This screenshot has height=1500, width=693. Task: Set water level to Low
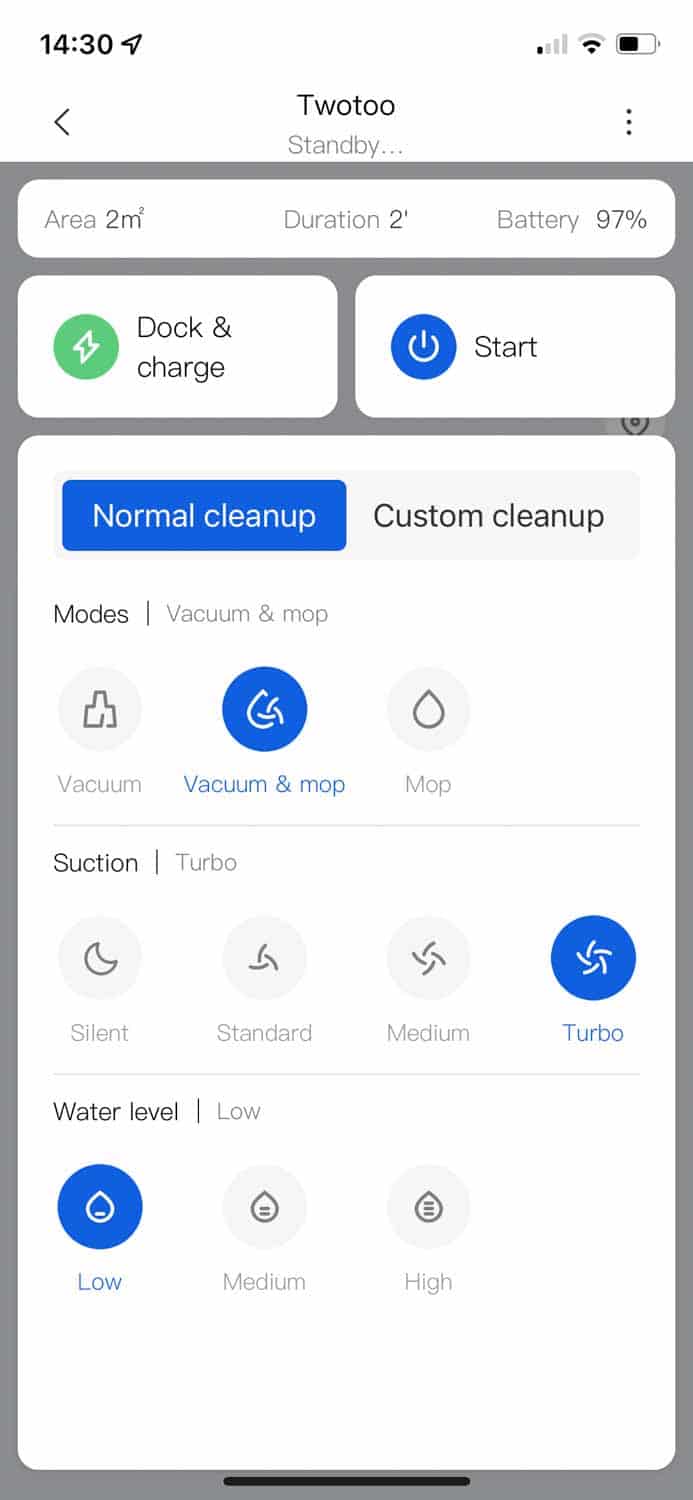pyautogui.click(x=100, y=1208)
